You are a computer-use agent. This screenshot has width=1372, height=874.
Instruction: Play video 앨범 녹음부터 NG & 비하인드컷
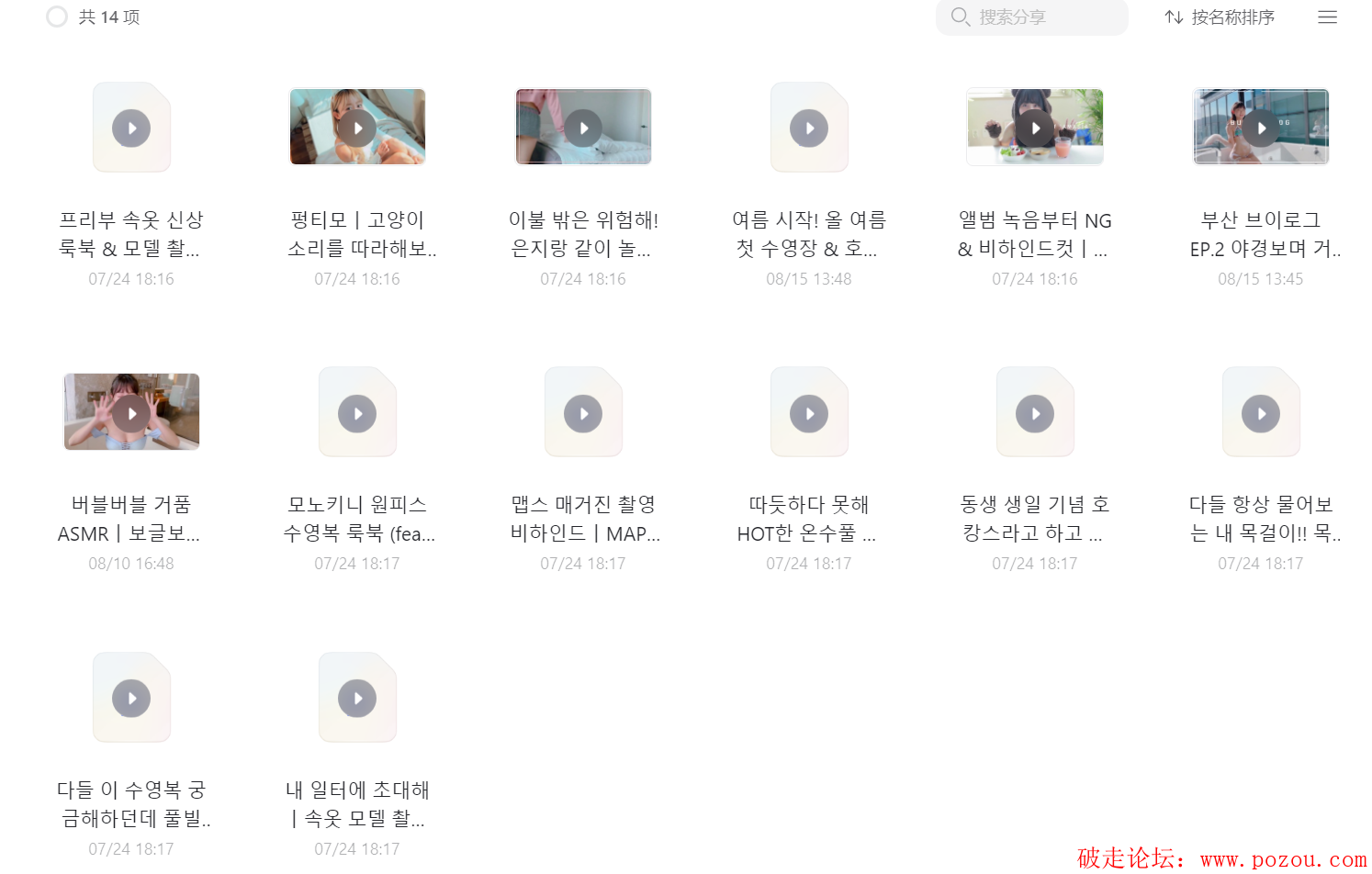click(1035, 129)
